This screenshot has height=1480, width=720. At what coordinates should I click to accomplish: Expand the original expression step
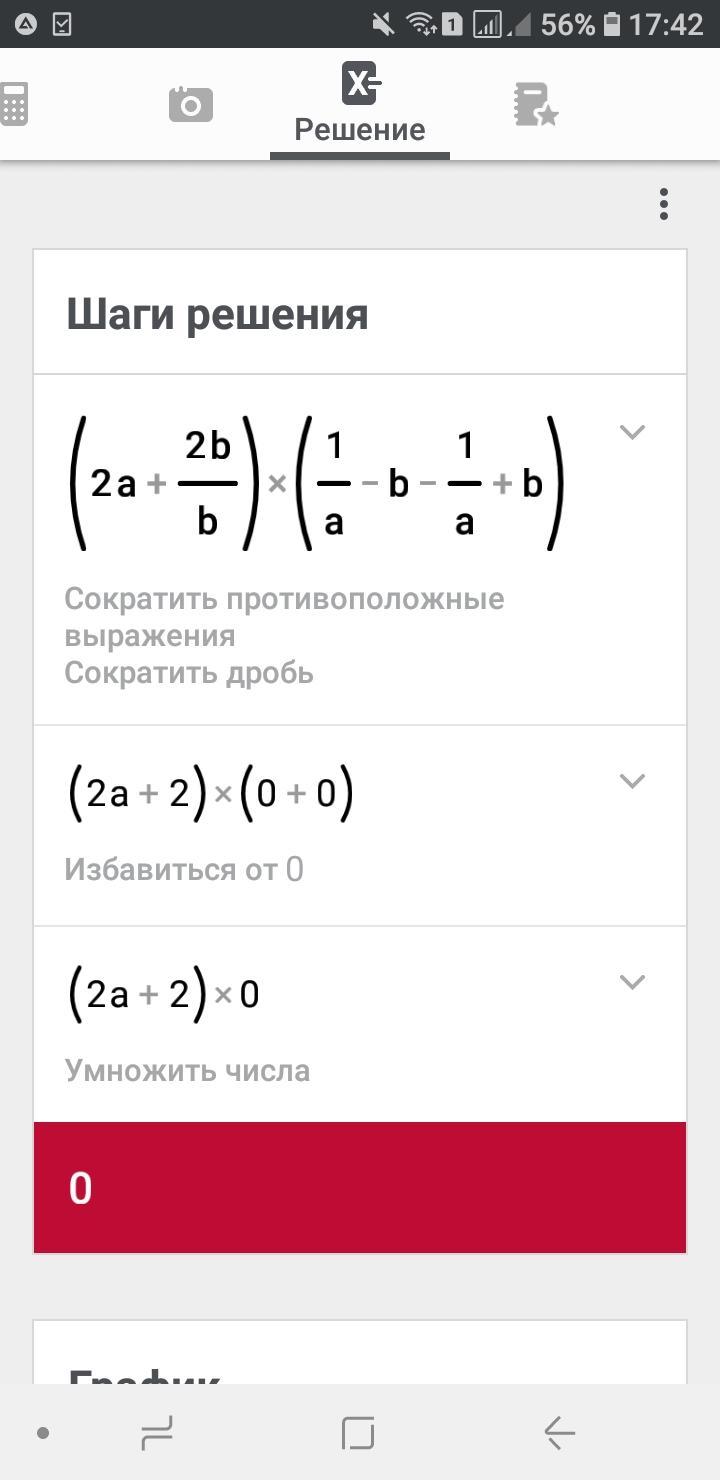click(x=632, y=432)
